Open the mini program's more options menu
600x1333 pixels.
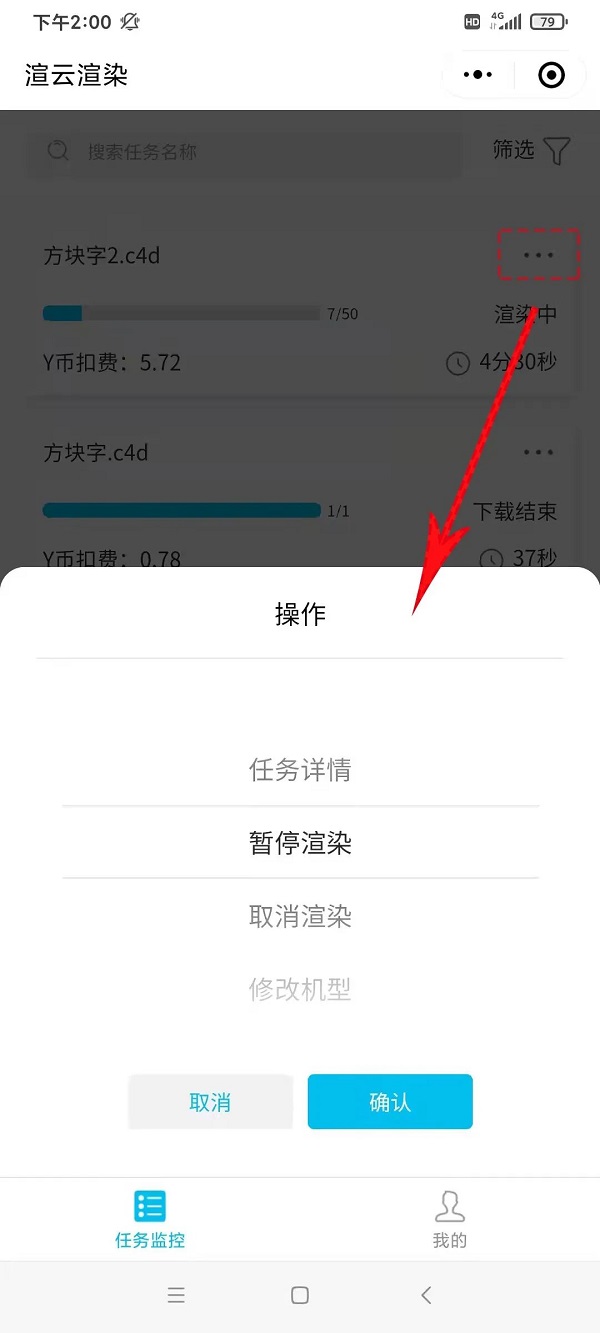478,75
